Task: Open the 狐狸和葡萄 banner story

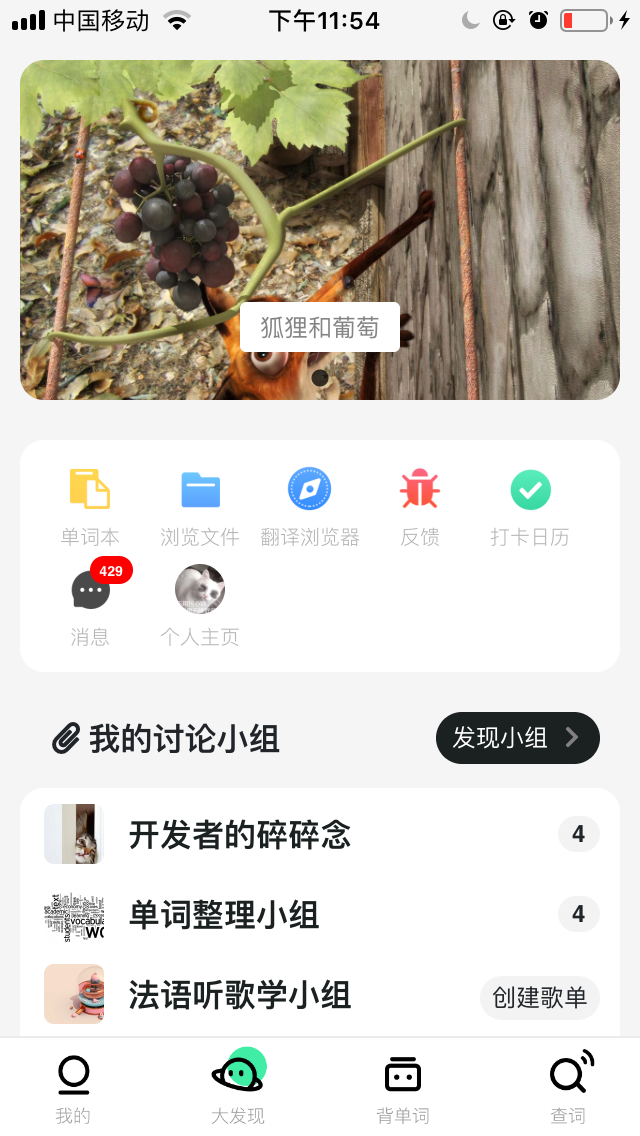Action: pos(320,230)
